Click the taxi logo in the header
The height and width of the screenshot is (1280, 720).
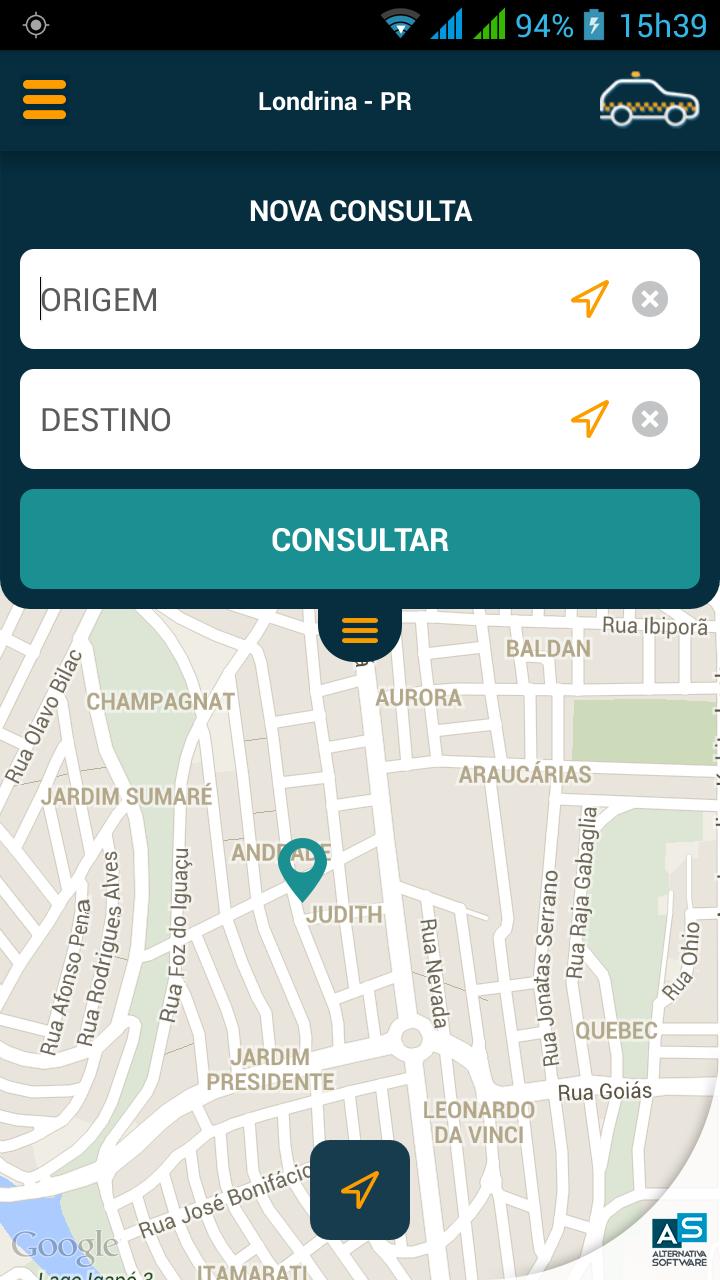[x=648, y=100]
